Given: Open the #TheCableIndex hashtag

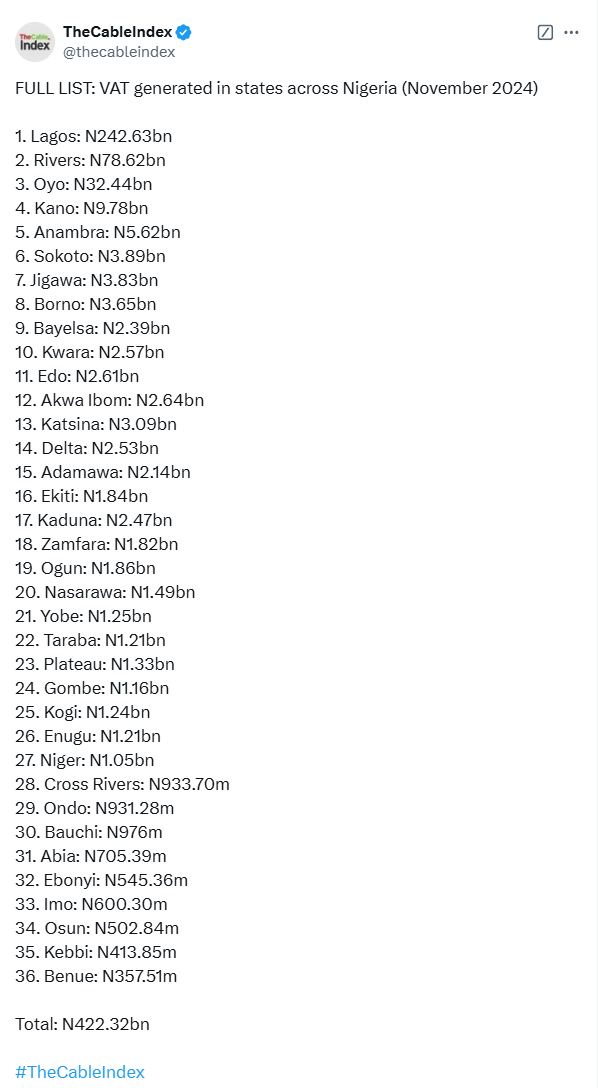Looking at the screenshot, I should click(80, 1072).
